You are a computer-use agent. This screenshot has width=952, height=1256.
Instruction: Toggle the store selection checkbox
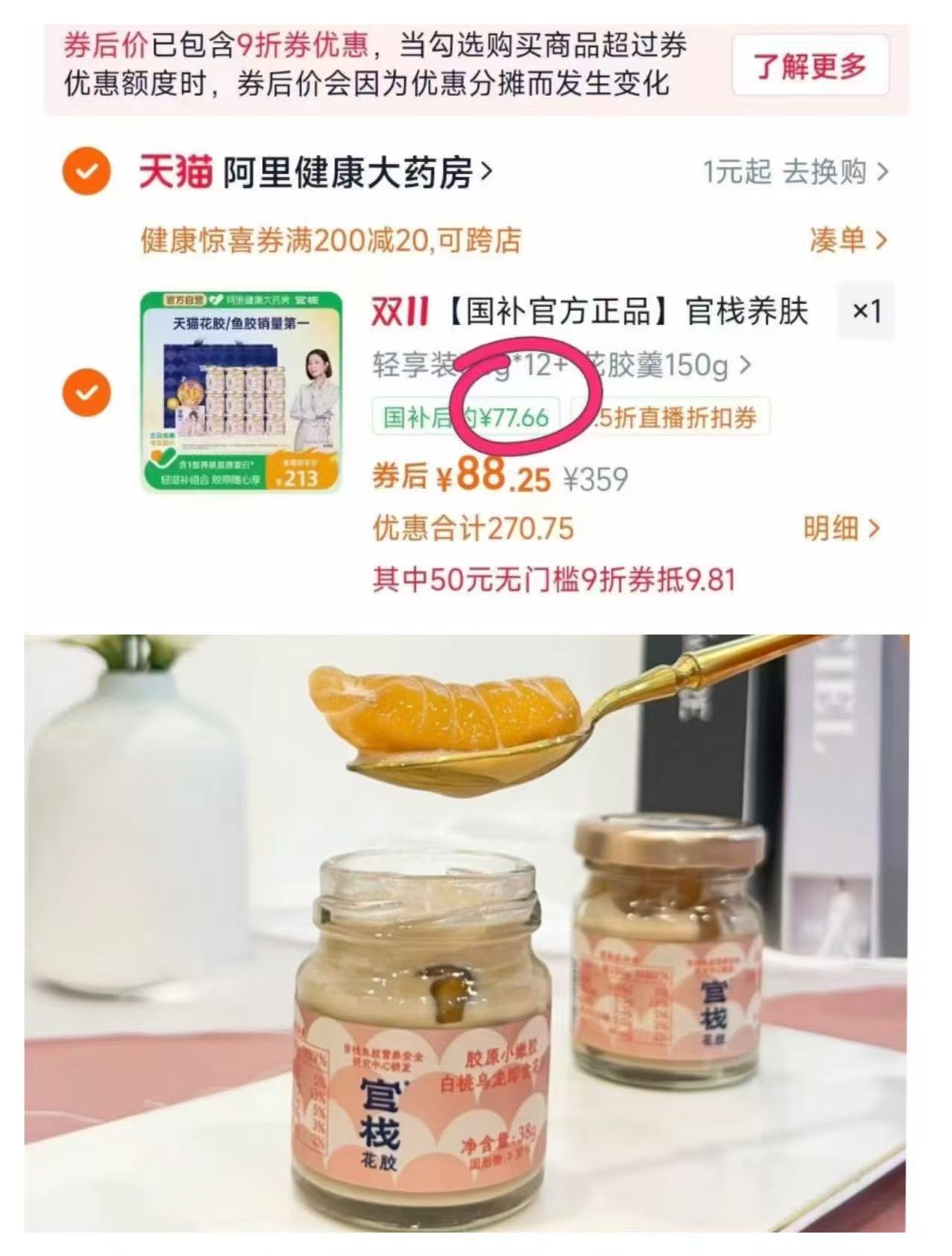pos(89,172)
